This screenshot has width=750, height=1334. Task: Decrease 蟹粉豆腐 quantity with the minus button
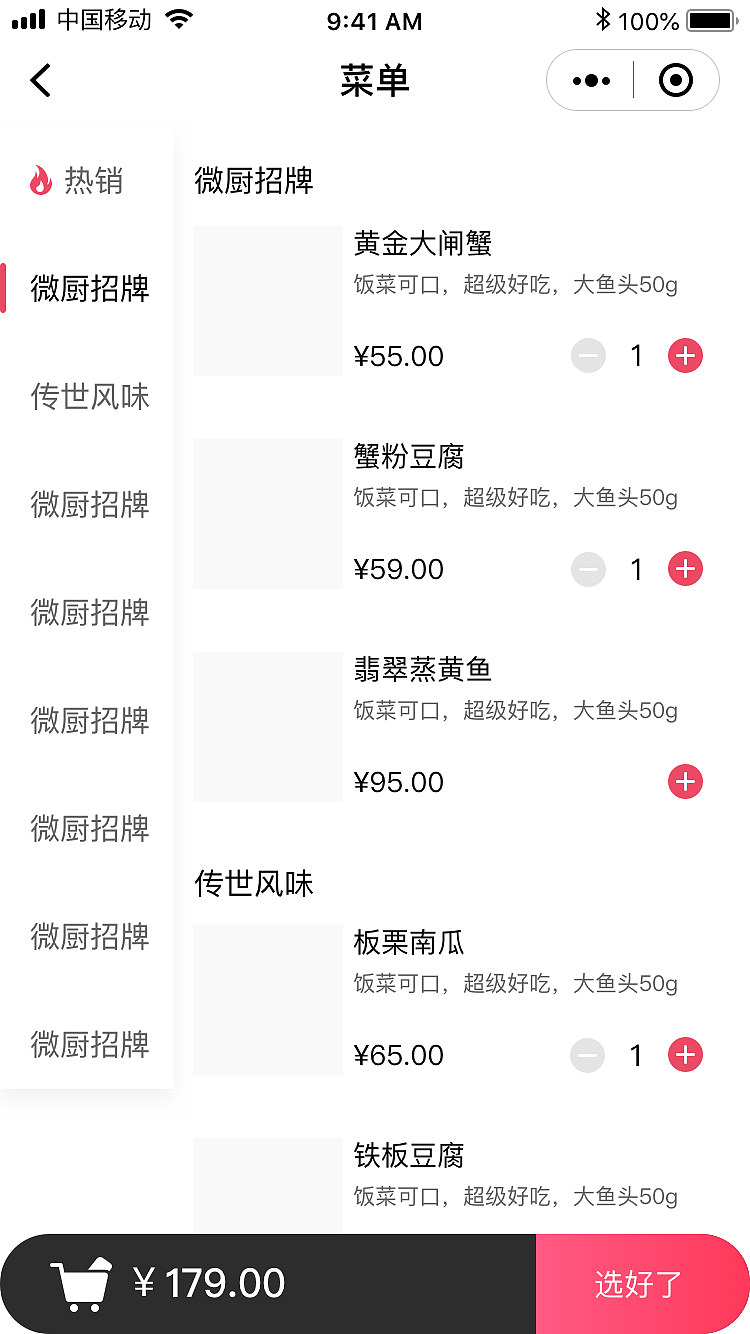[x=588, y=569]
